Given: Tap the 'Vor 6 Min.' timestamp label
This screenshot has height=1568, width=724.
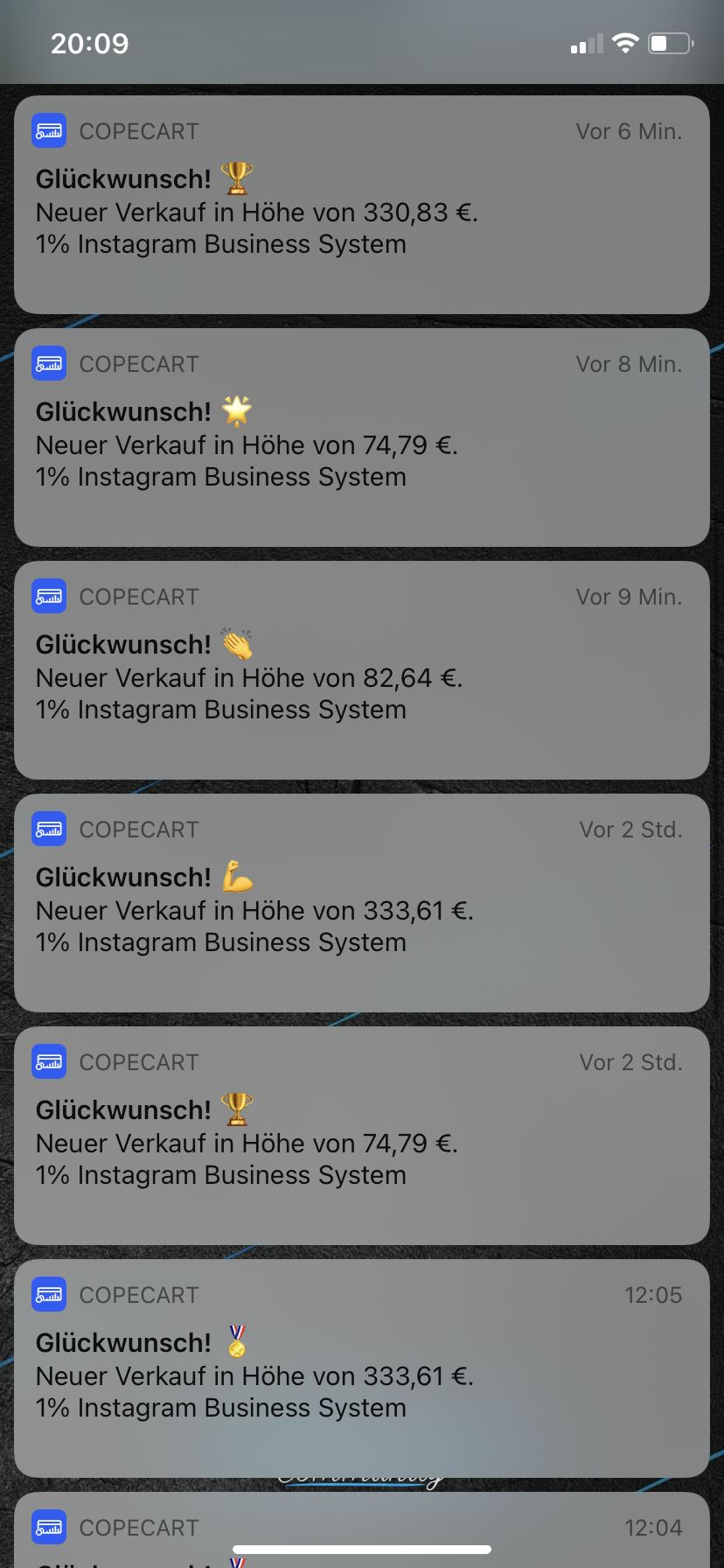Looking at the screenshot, I should pyautogui.click(x=630, y=131).
